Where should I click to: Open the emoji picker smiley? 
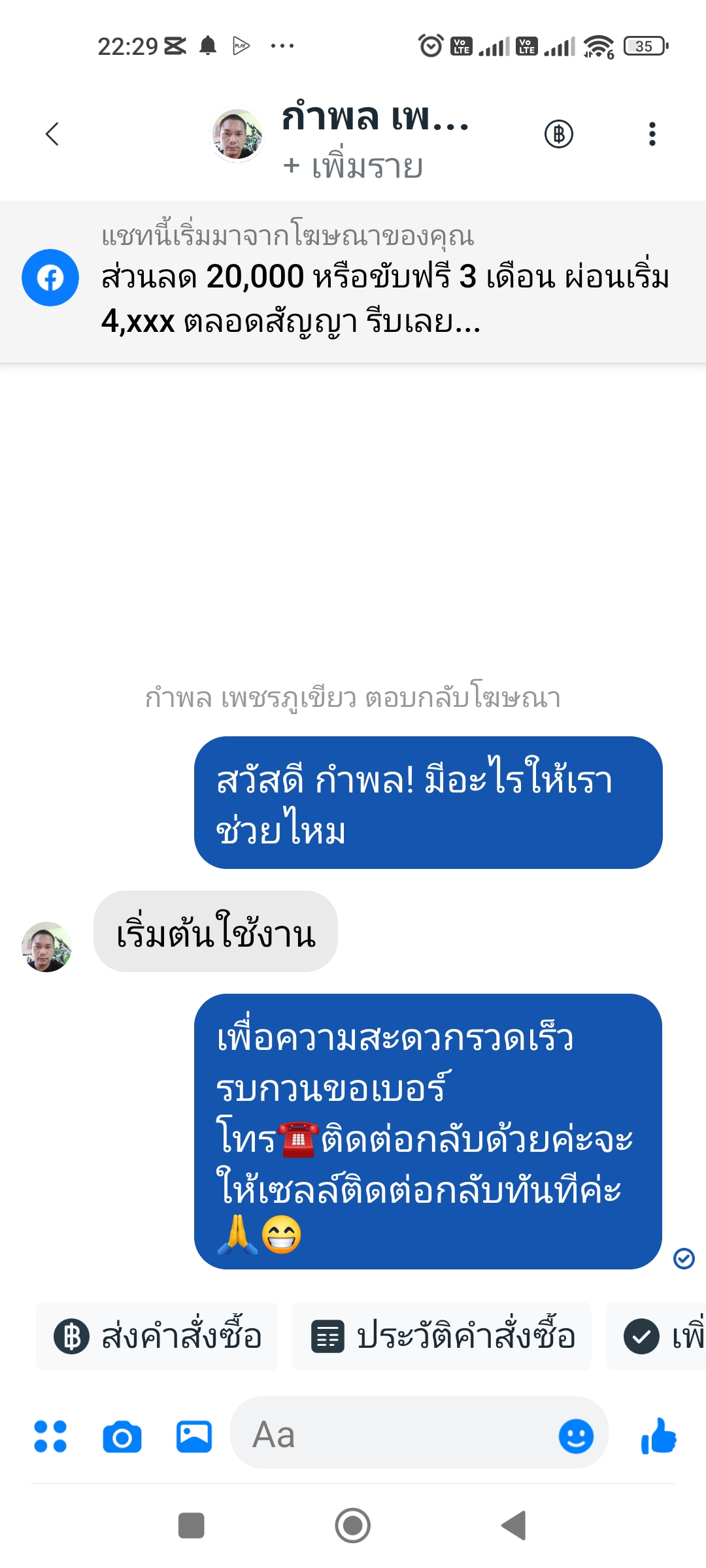coord(576,1436)
